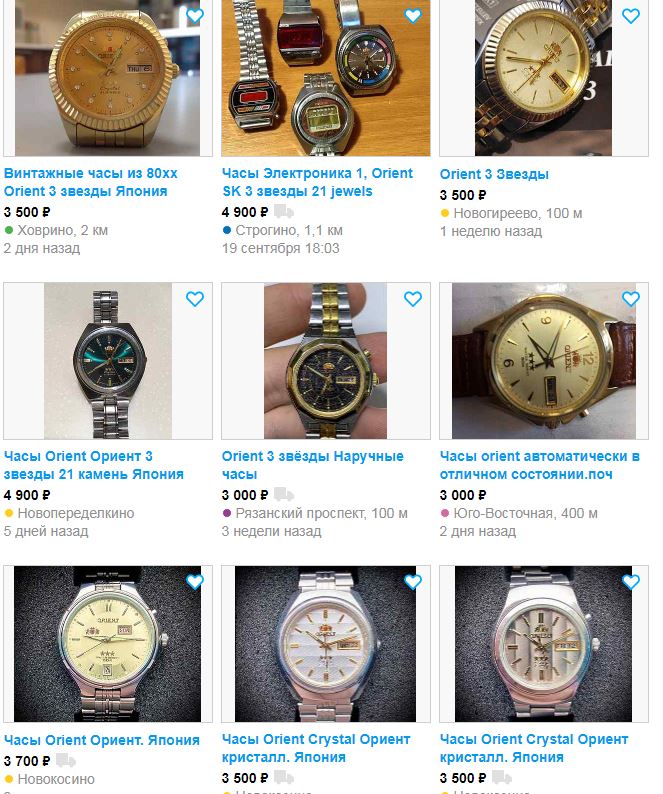The image size is (663, 794).
Task: Open Часы Электроника 1, Orient SK title
Action: pos(317,182)
